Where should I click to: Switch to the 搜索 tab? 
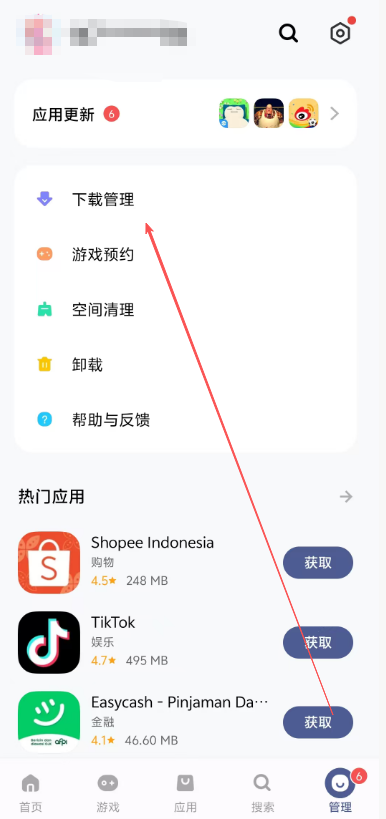tap(262, 793)
